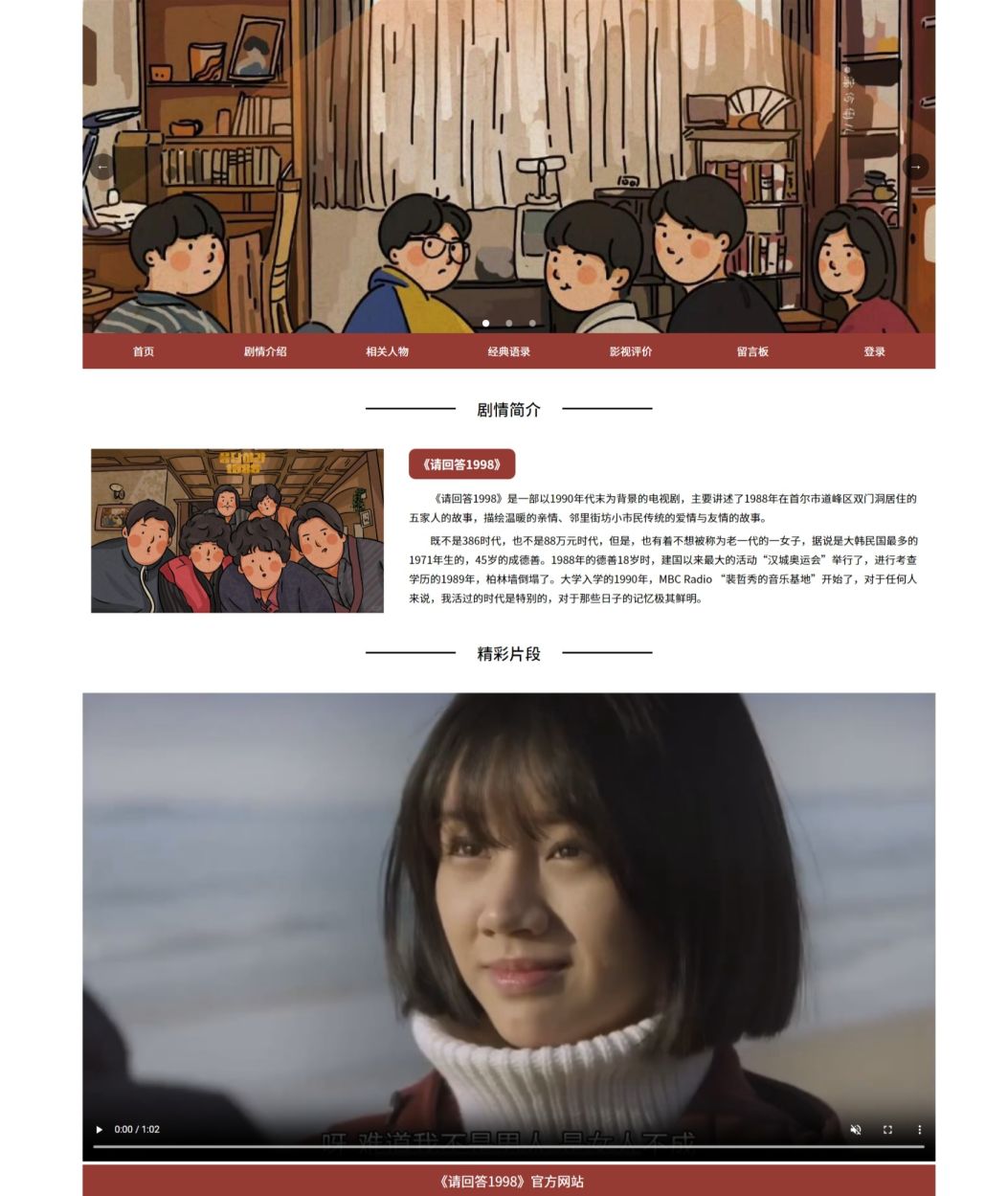This screenshot has height=1196, width=1008.
Task: Enter fullscreen video mode
Action: pyautogui.click(x=887, y=1130)
